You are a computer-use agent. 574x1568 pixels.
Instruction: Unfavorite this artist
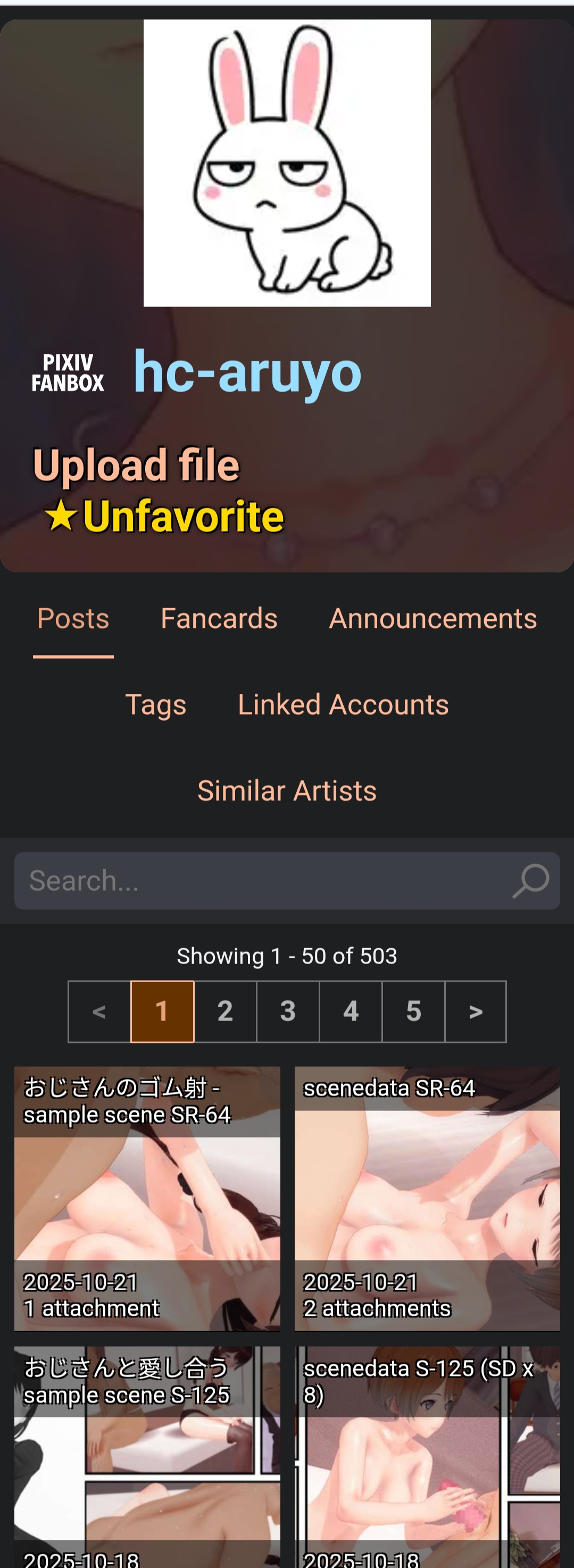(x=164, y=516)
